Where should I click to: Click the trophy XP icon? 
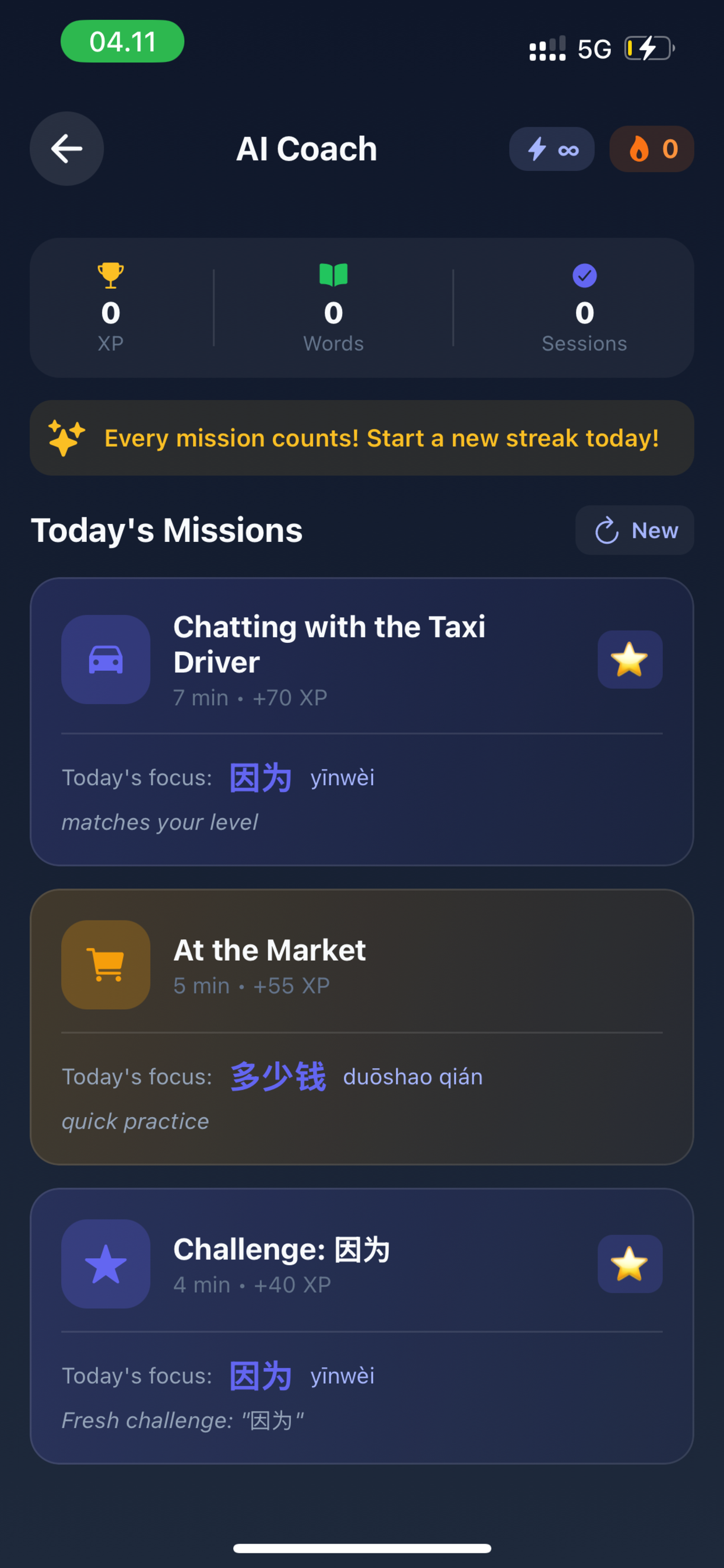pyautogui.click(x=110, y=275)
